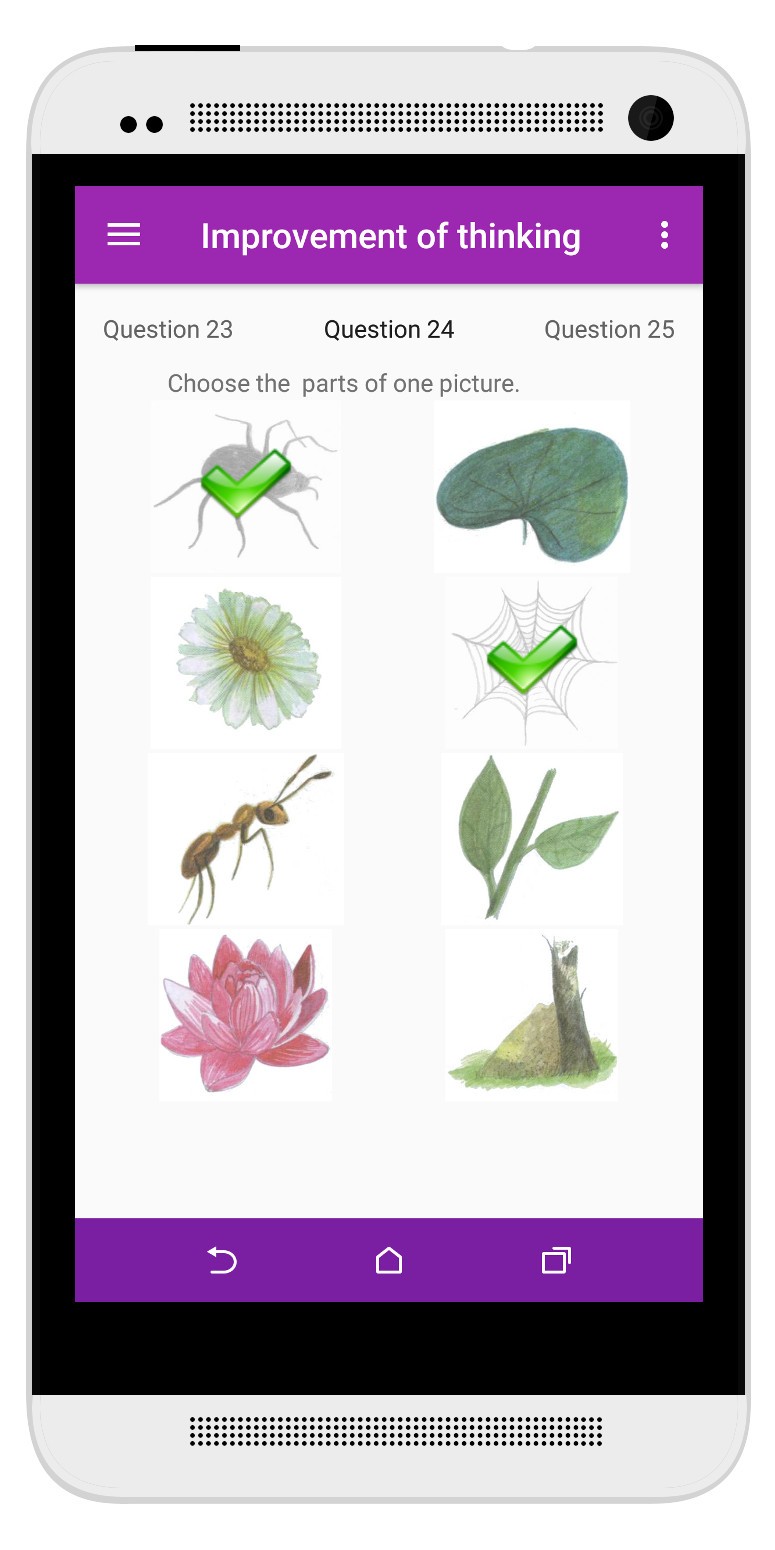Open the three-dot overflow menu
The height and width of the screenshot is (1550, 775).
click(x=664, y=236)
